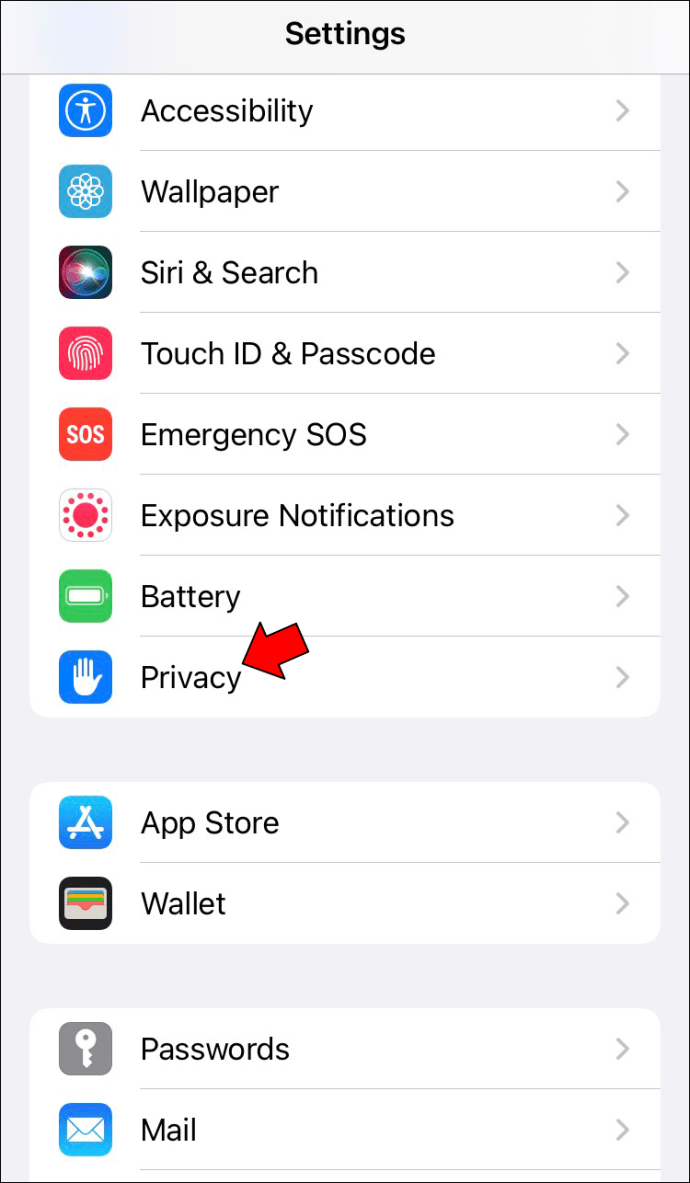690x1183 pixels.
Task: Open Passwords settings
Action: [345, 1049]
